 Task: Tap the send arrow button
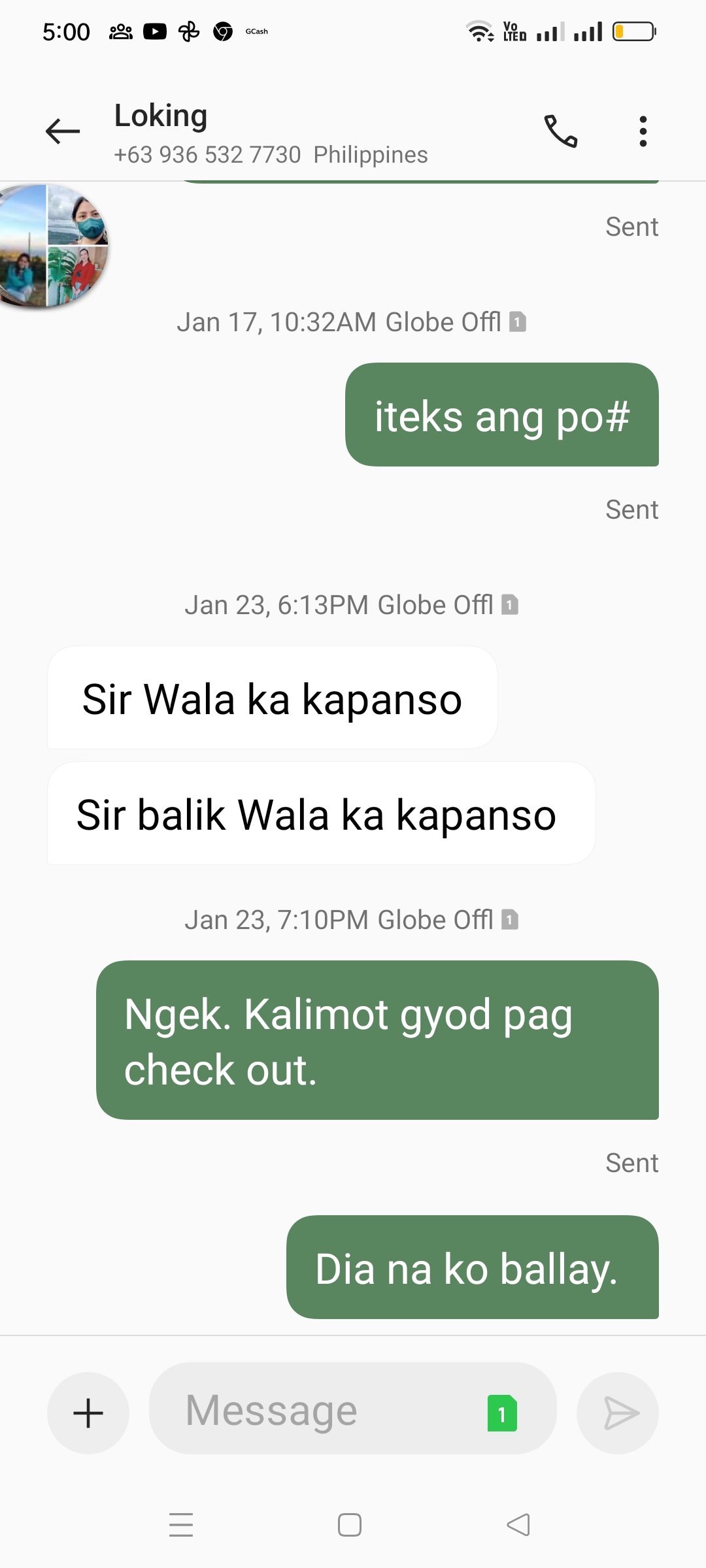click(x=618, y=1413)
